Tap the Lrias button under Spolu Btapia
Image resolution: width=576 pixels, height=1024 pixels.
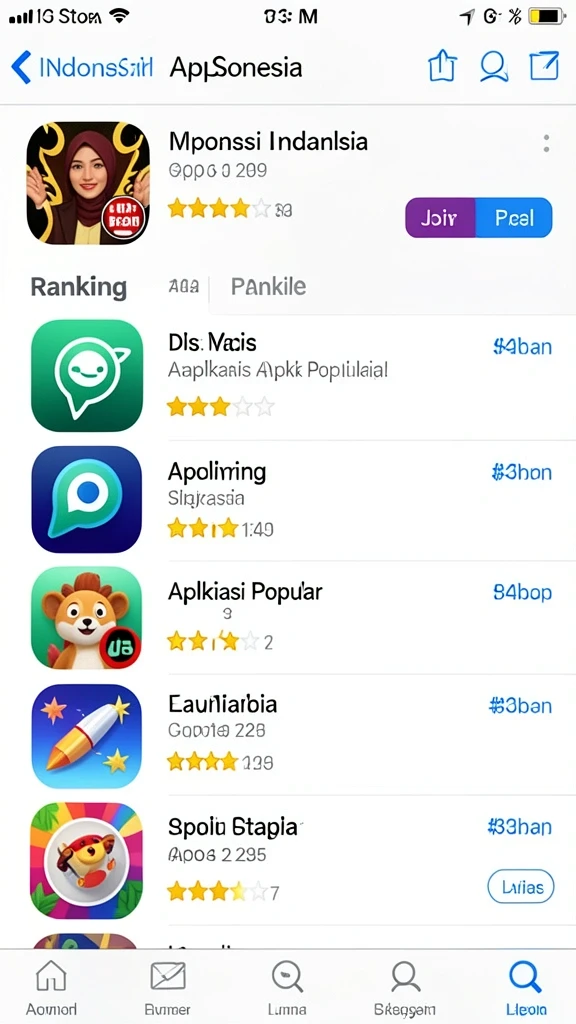click(520, 887)
